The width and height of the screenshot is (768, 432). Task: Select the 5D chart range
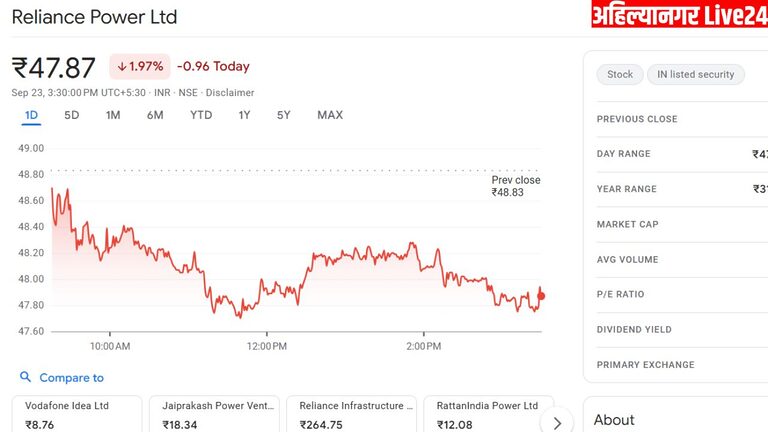click(x=72, y=115)
